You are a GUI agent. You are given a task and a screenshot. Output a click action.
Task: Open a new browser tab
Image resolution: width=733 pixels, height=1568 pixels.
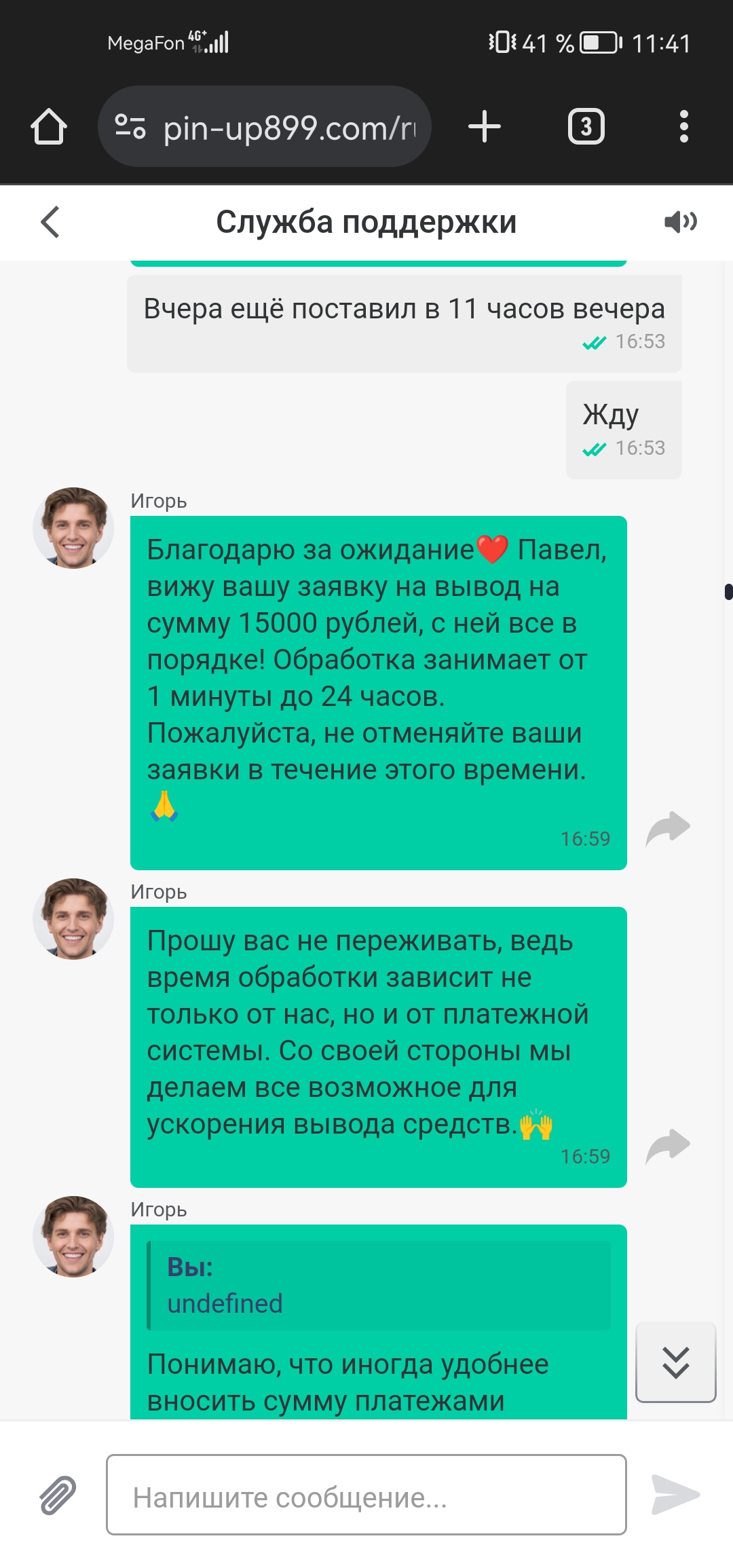point(485,127)
